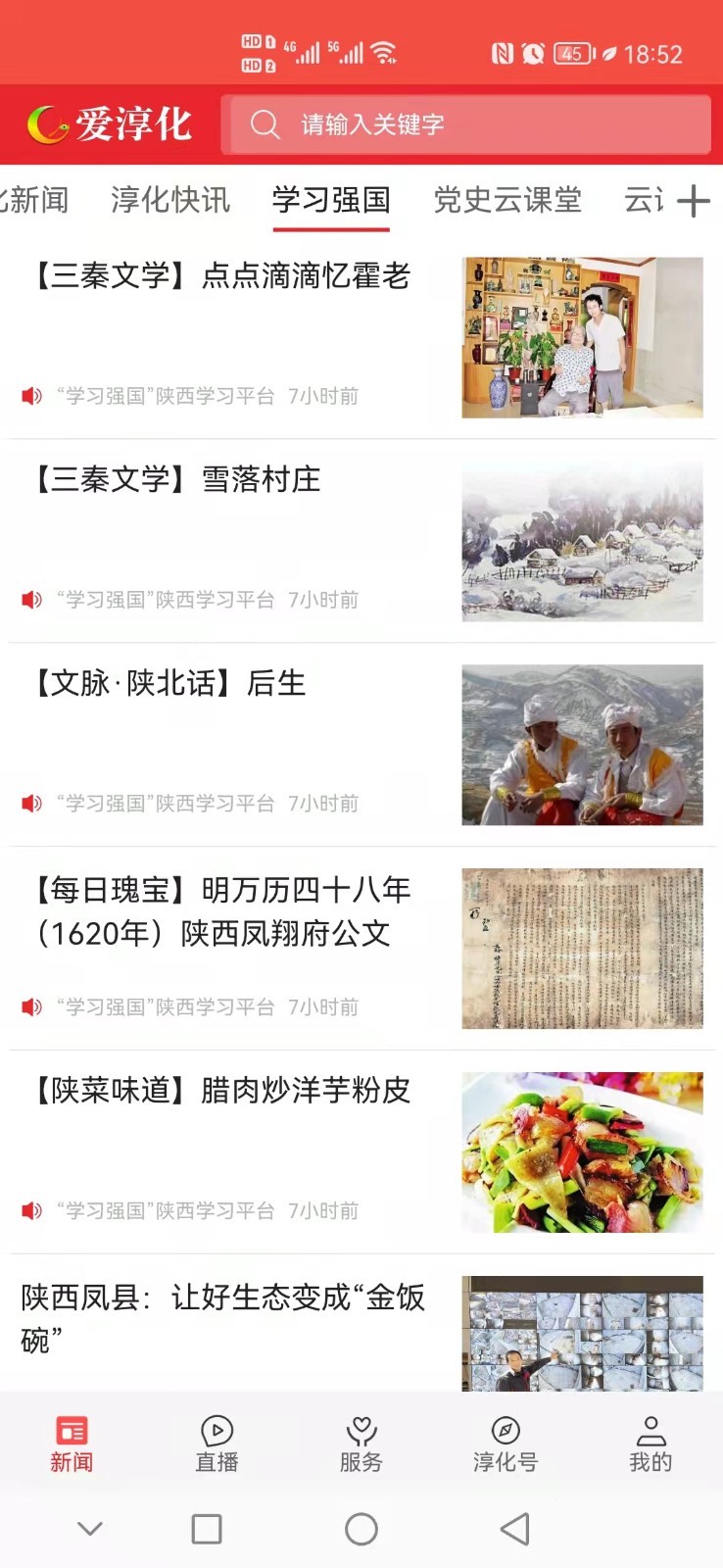723x1568 pixels.
Task: Play audio for 【三秦文学】点点滴滴忆霍老
Action: pos(31,396)
